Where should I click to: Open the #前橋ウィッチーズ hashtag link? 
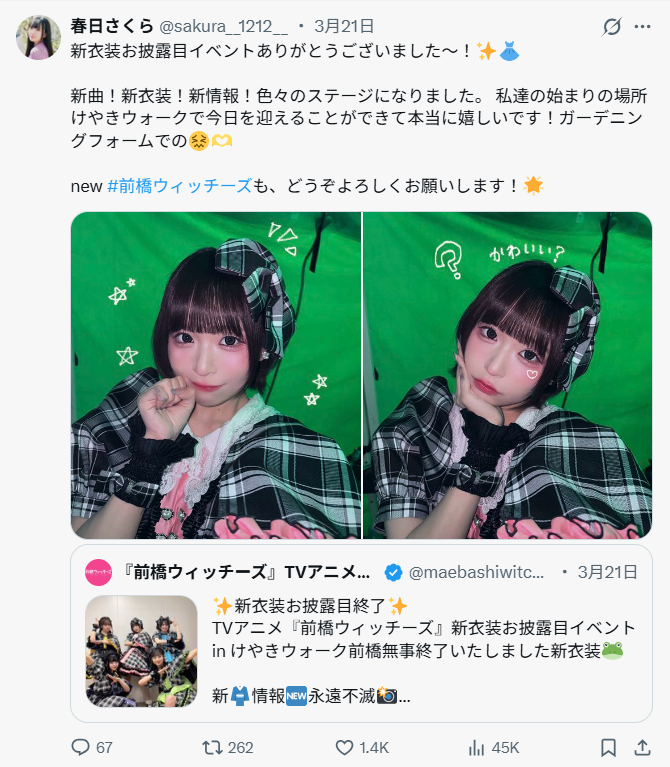pos(178,186)
